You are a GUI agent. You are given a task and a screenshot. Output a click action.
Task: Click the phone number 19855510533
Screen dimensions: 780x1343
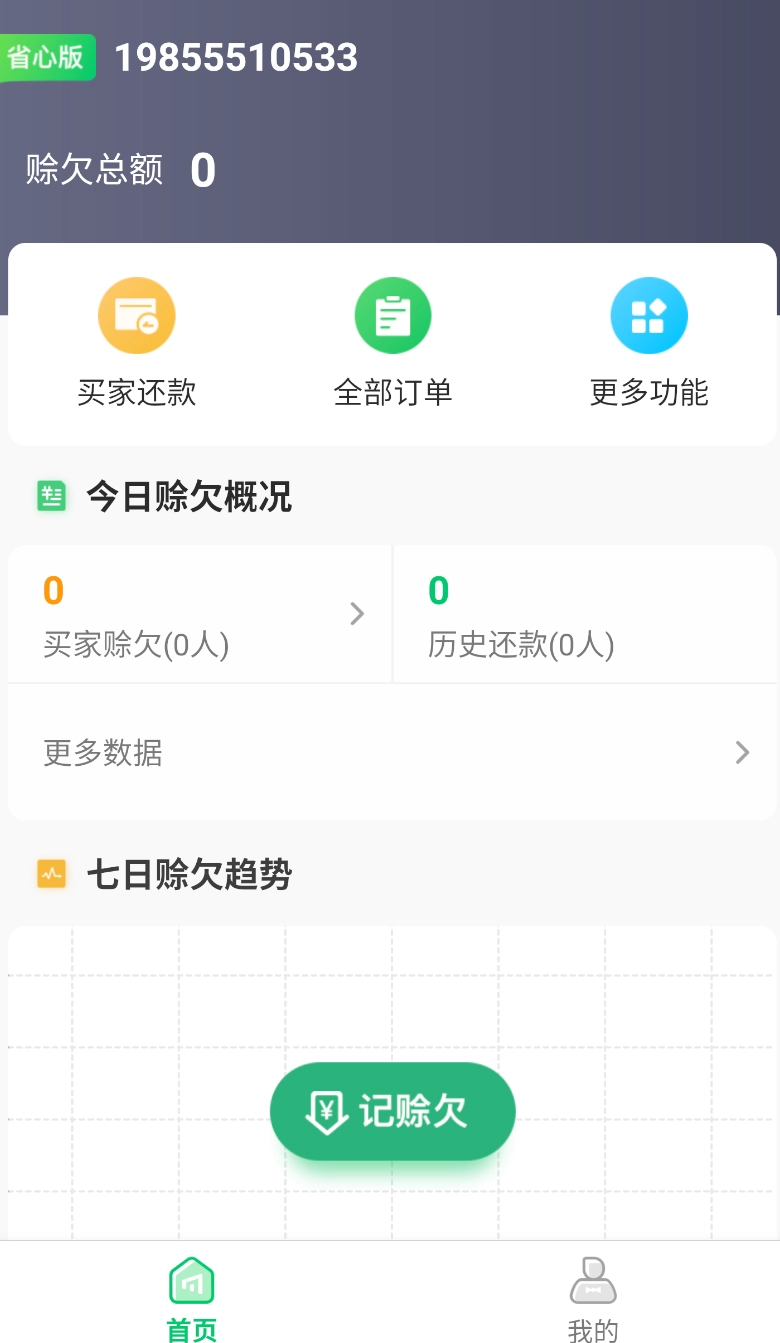coord(236,57)
